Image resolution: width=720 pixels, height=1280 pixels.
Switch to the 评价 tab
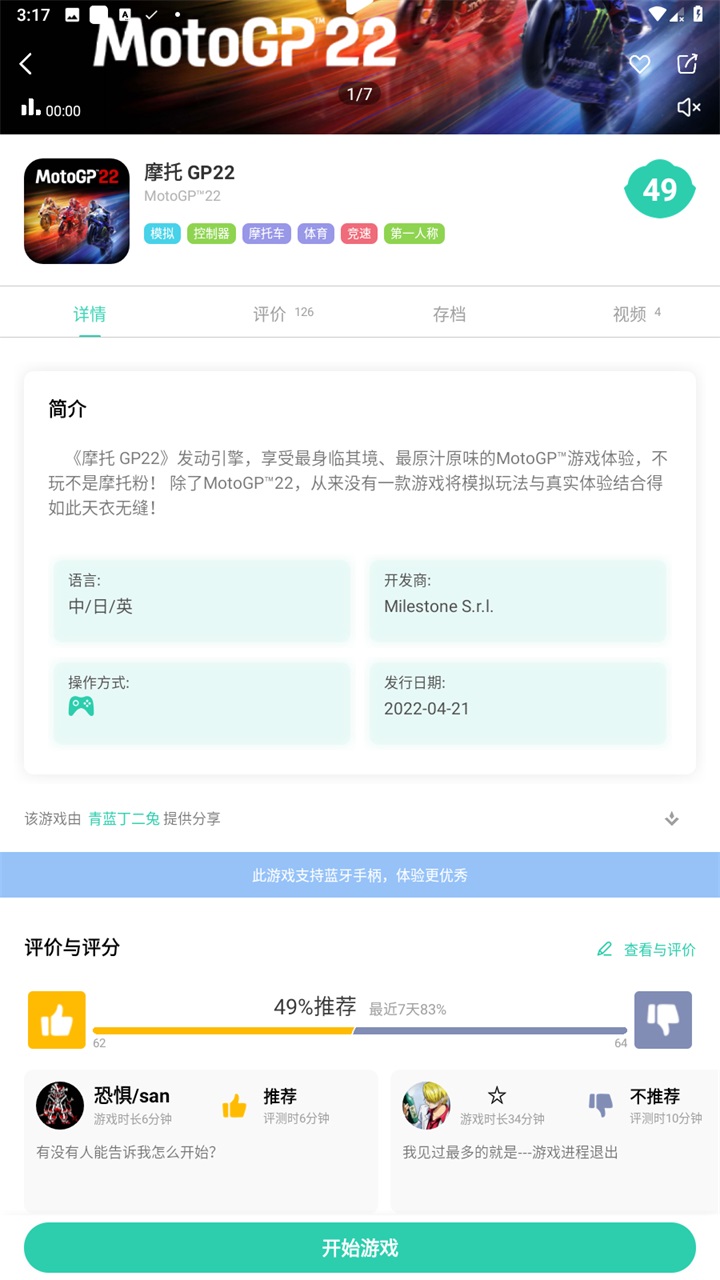(270, 314)
